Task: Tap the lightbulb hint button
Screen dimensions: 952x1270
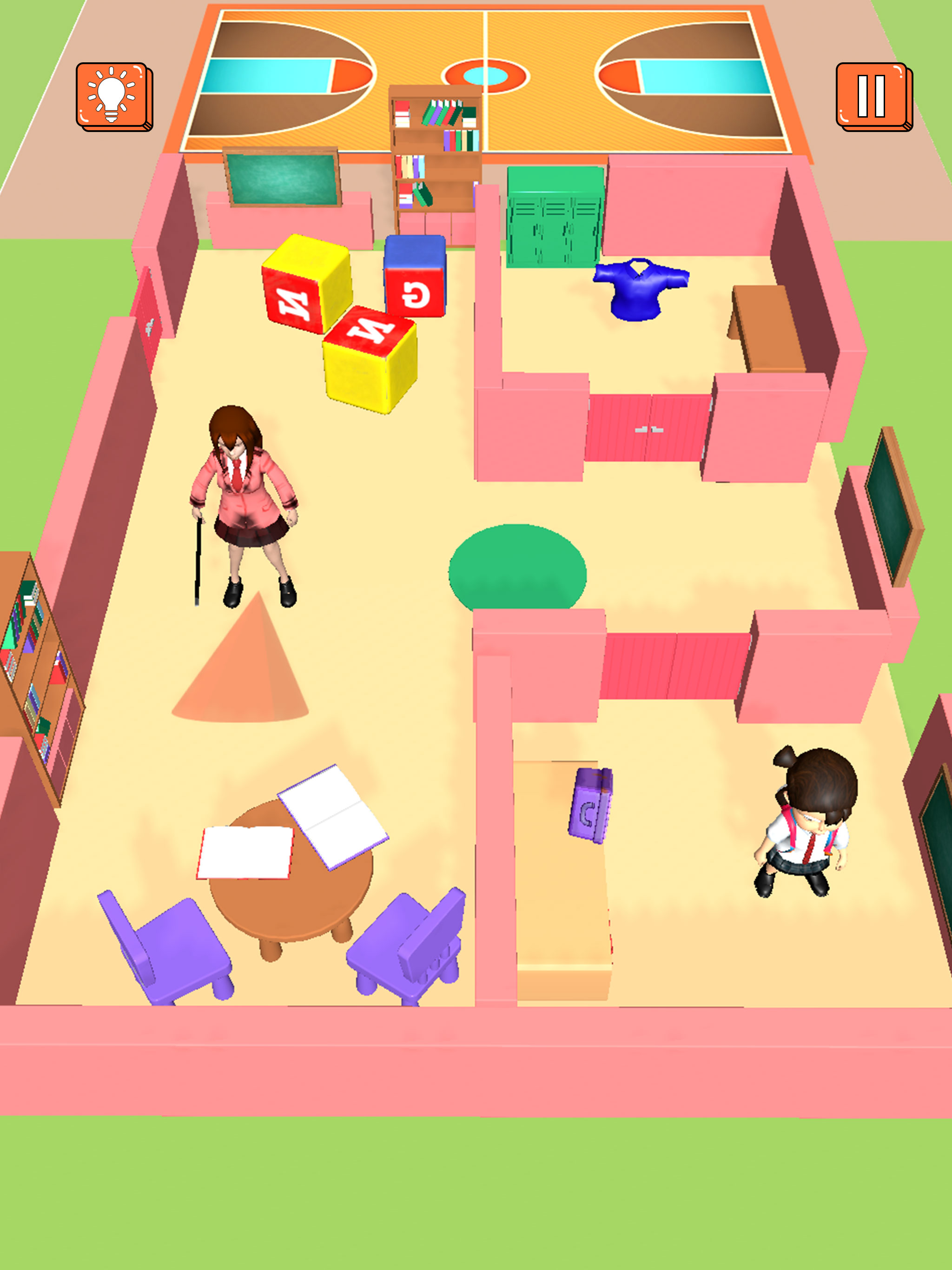Action: 113,95
